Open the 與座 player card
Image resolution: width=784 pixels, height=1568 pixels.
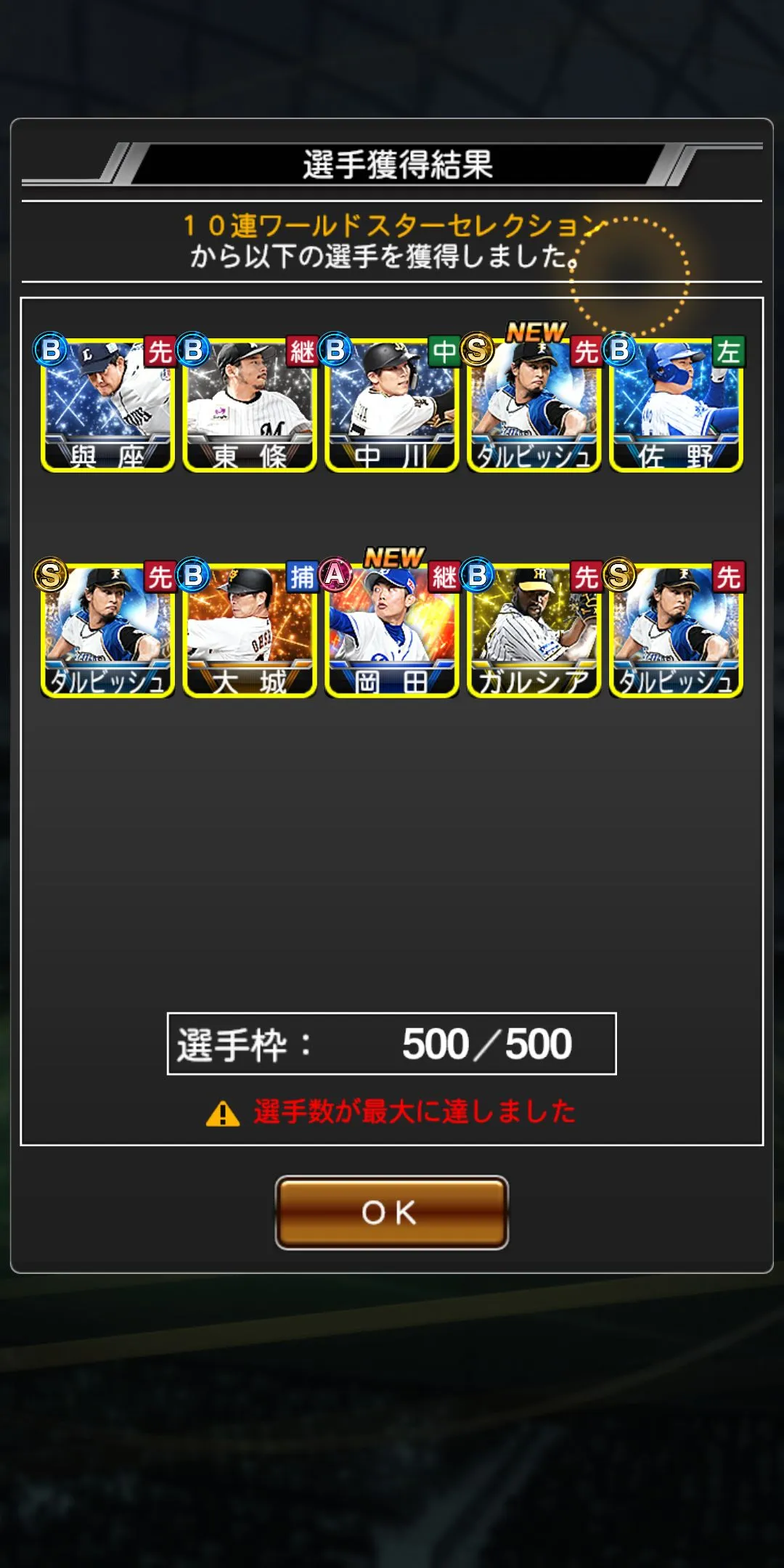(107, 405)
